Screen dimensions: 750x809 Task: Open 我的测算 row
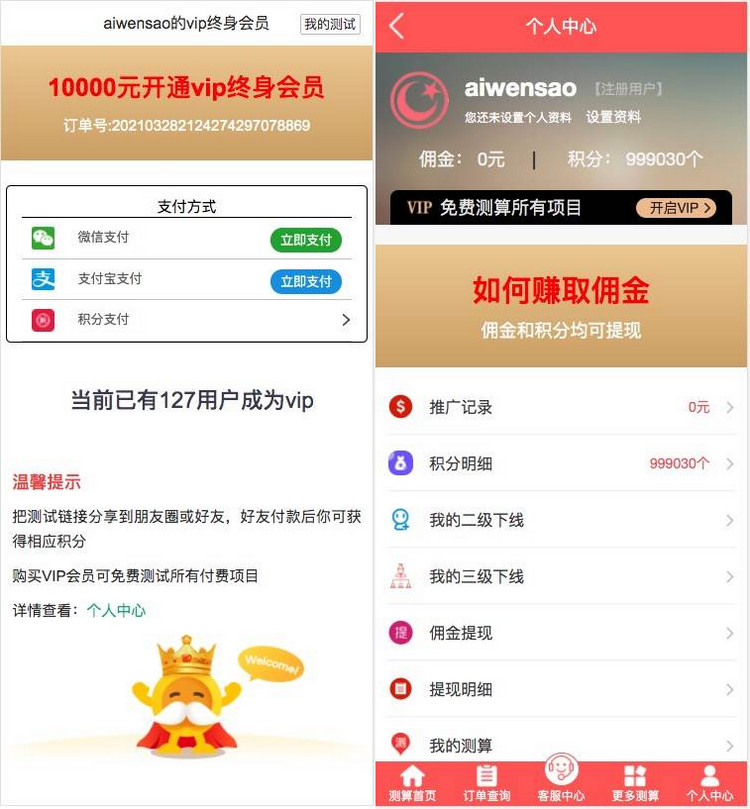pyautogui.click(x=560, y=745)
